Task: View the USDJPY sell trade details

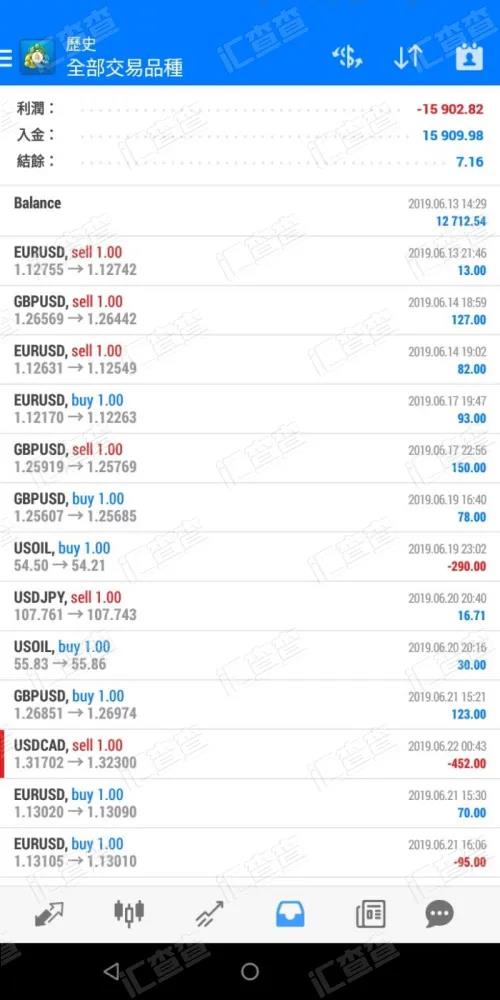Action: 250,606
